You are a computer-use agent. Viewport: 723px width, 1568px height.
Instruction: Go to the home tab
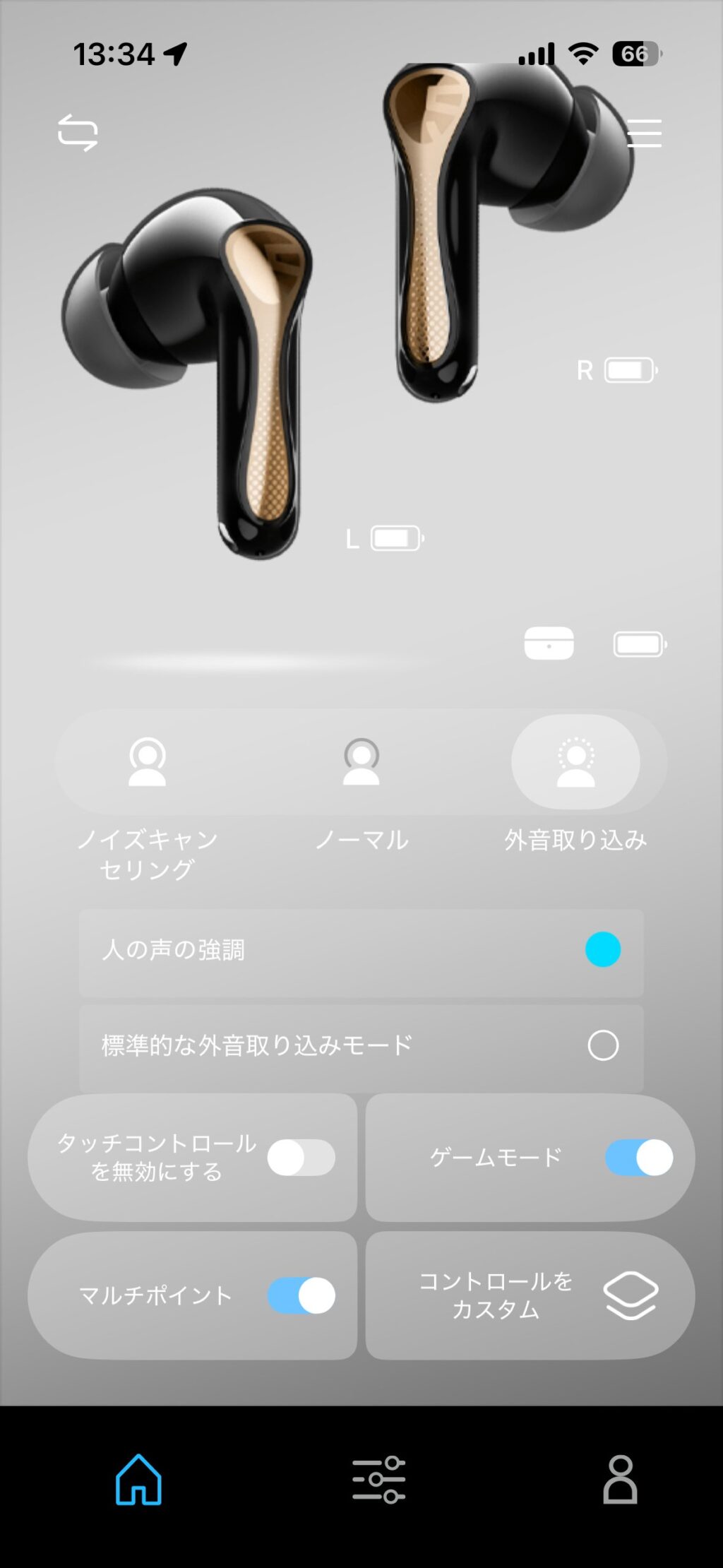(x=138, y=1479)
